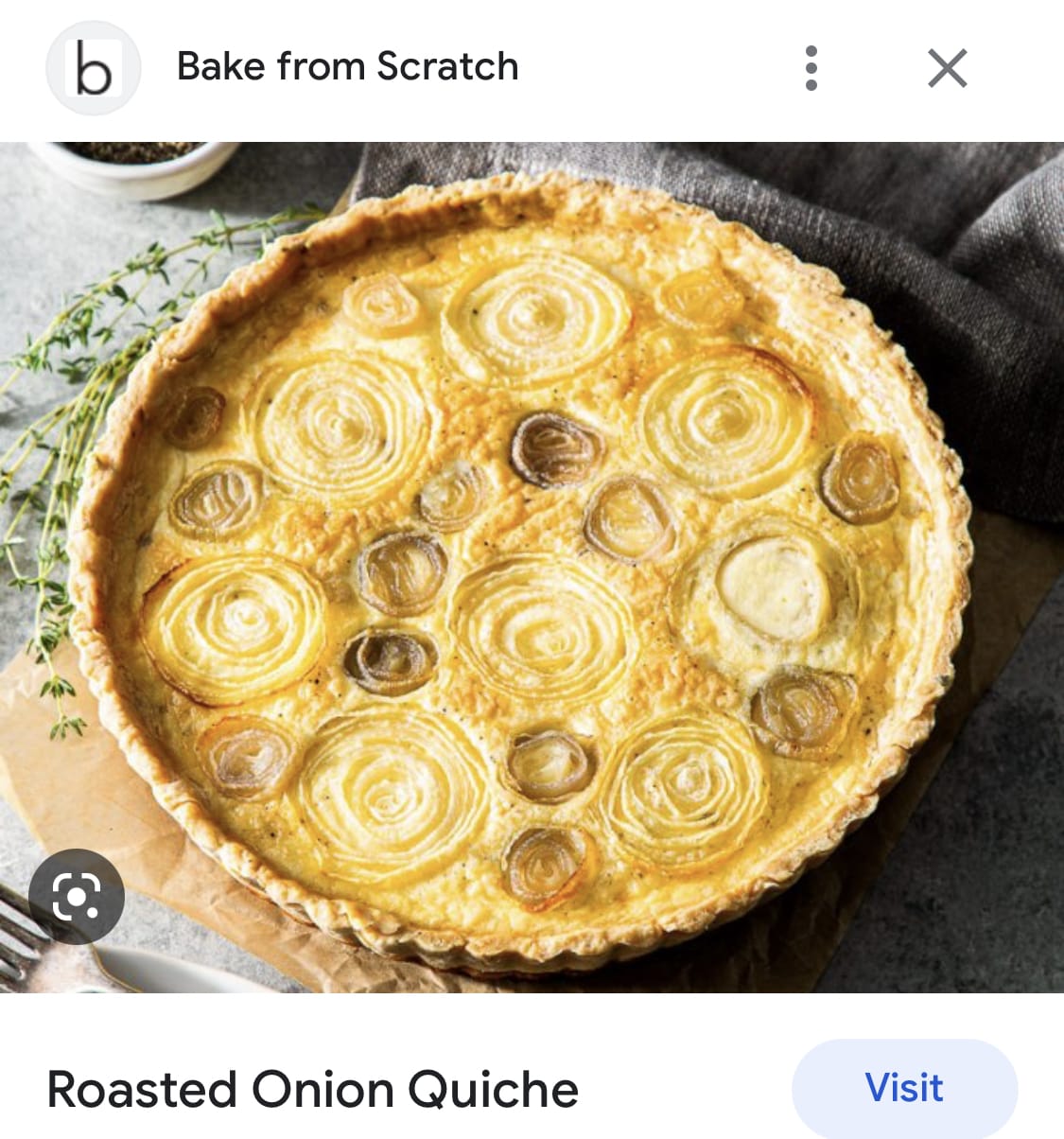Tap the Visit button
The height and width of the screenshot is (1139, 1064).
pyautogui.click(x=904, y=1088)
